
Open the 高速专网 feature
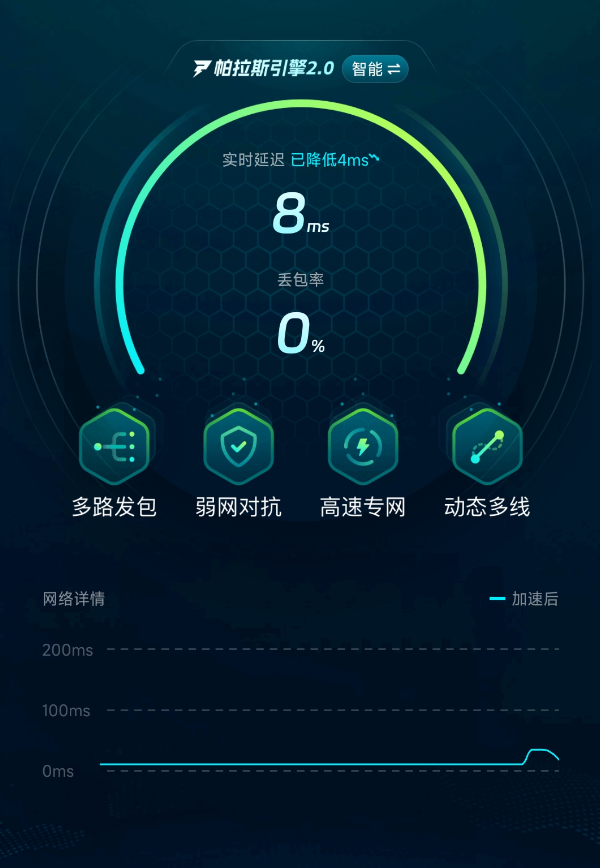pos(363,447)
